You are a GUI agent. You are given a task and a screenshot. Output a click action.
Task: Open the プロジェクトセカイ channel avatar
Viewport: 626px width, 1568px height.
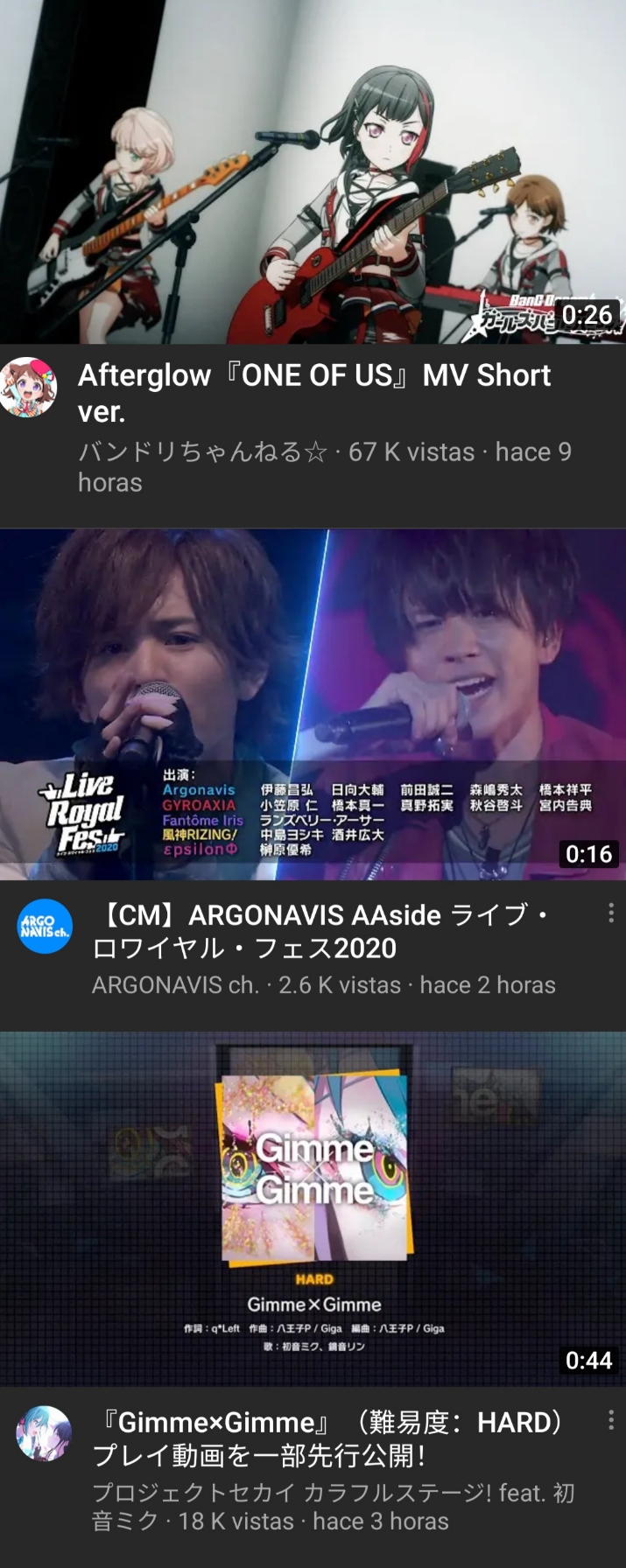(x=44, y=1434)
